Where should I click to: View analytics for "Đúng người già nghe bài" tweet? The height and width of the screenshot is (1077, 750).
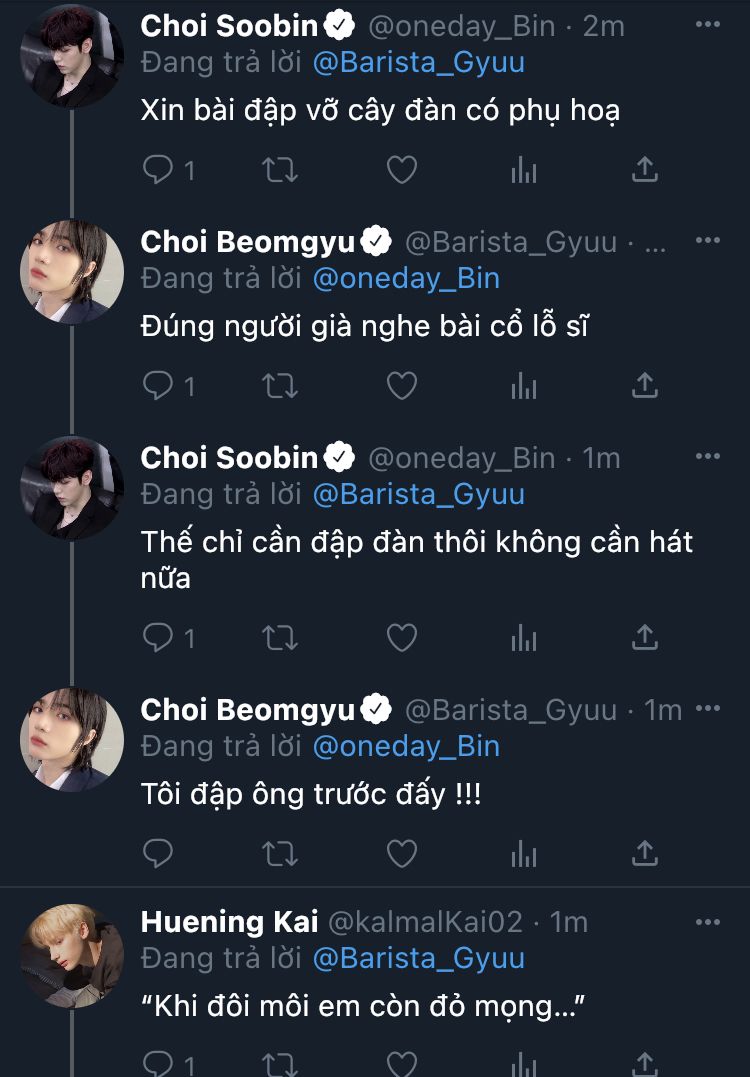(x=524, y=385)
